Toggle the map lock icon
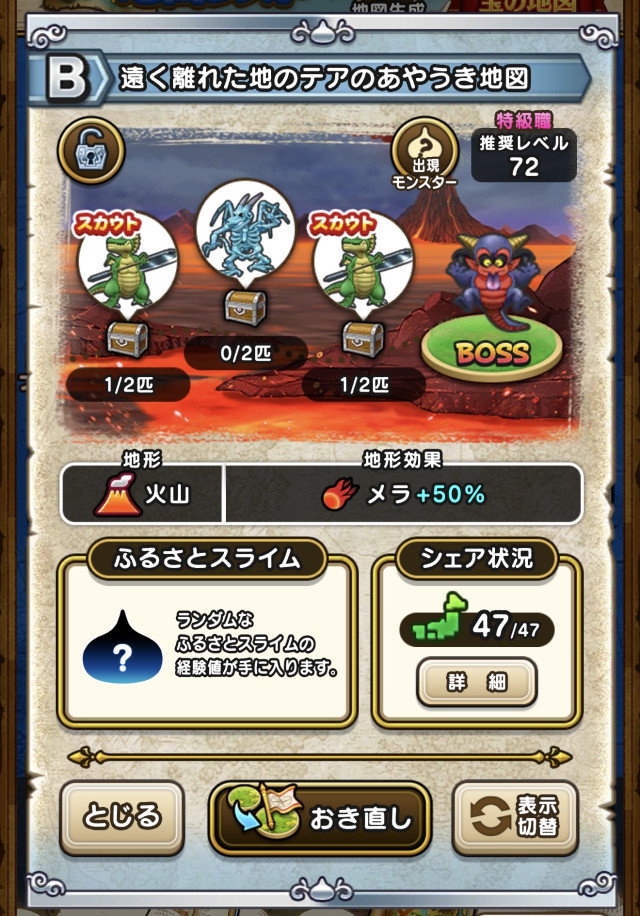Viewport: 640px width, 916px height. (92, 150)
